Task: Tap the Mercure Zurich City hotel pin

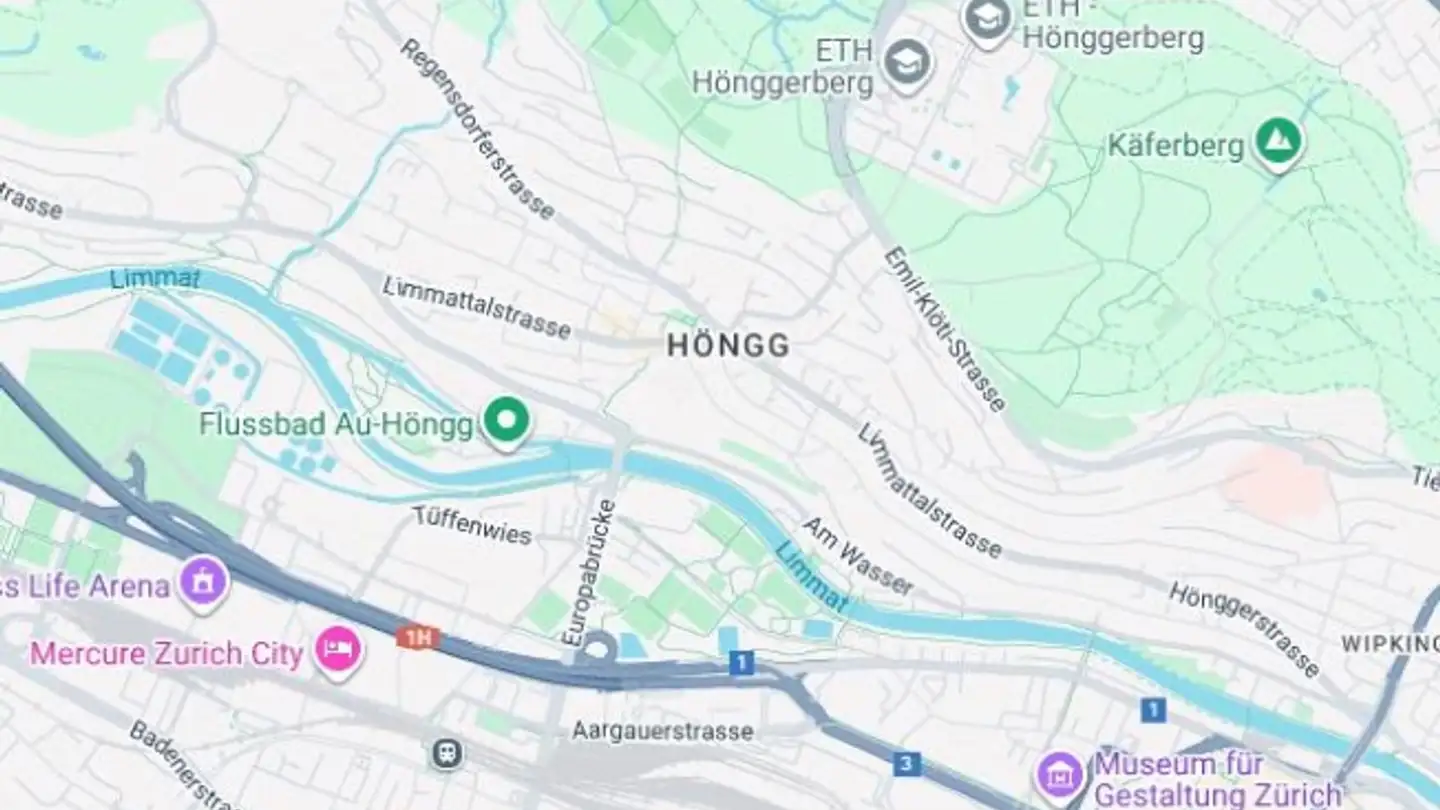Action: [338, 647]
